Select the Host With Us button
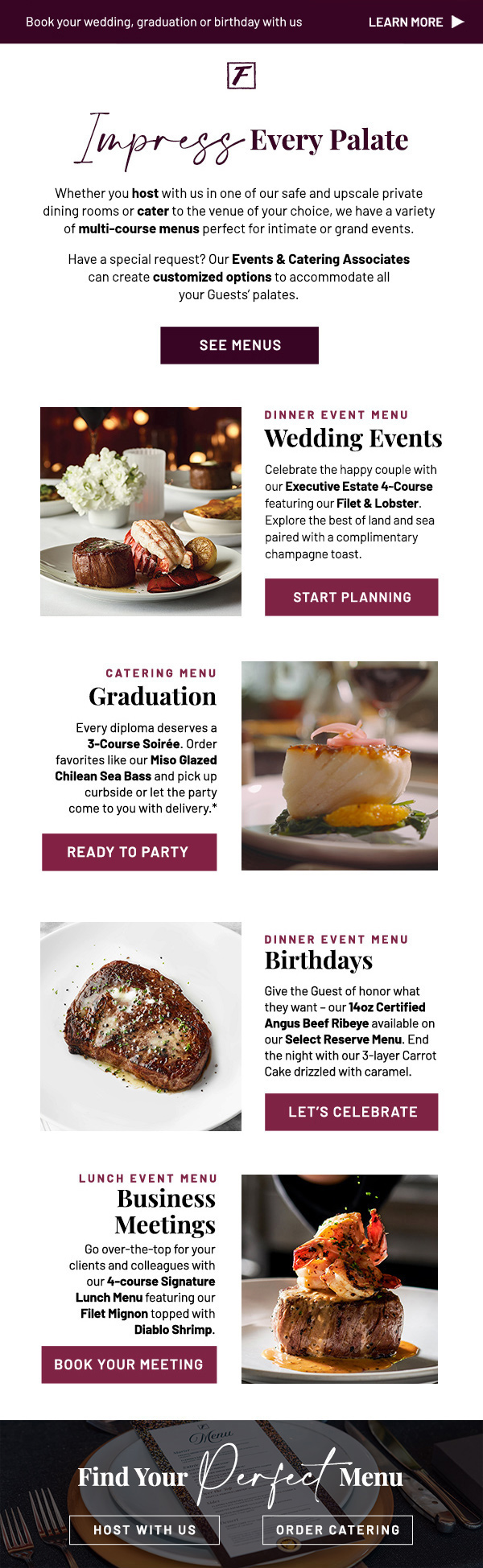The image size is (483, 1568). (144, 1529)
